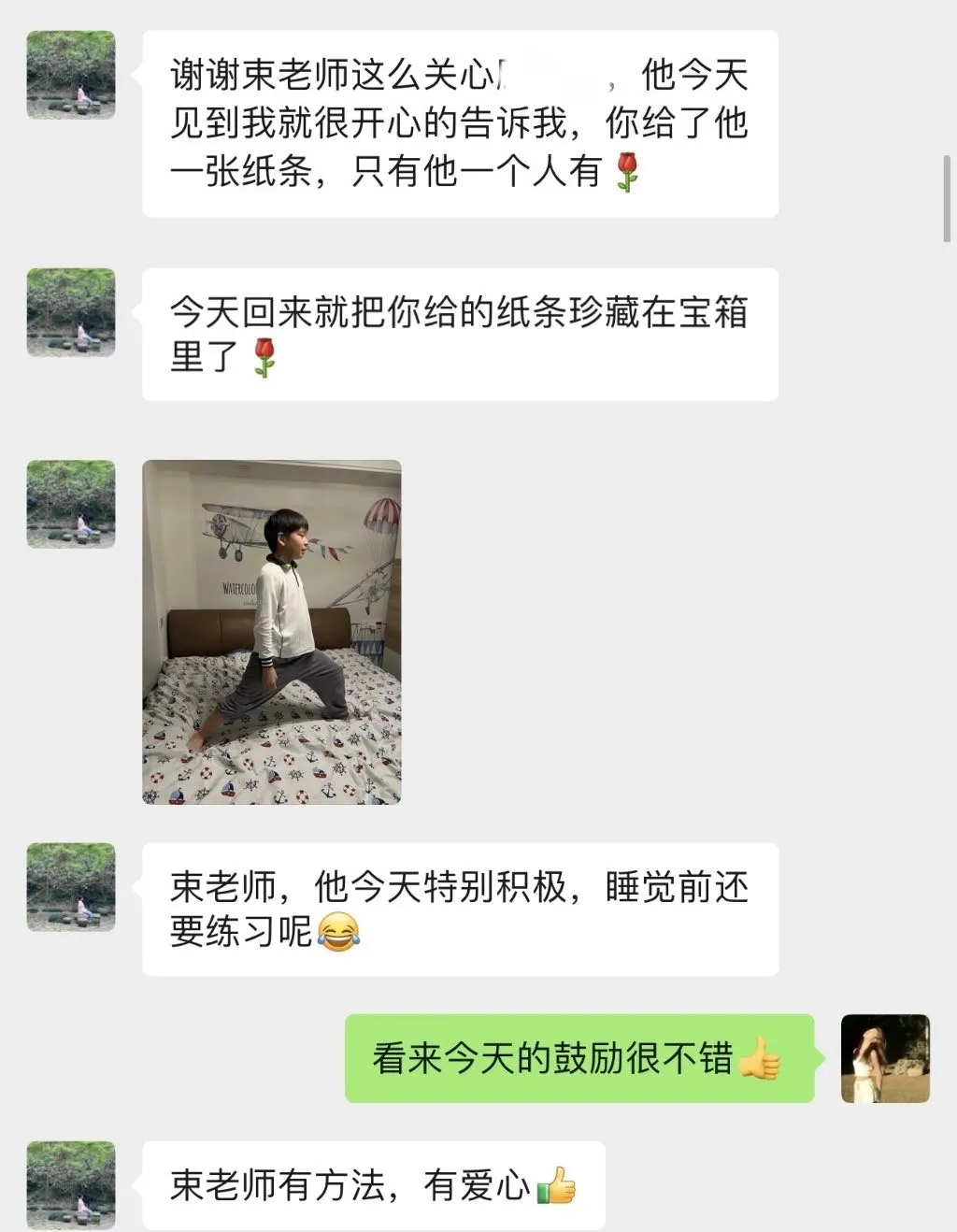
Task: Open sender's avatar beside the "束老师有方法，有爱心" message
Action: point(71,1184)
